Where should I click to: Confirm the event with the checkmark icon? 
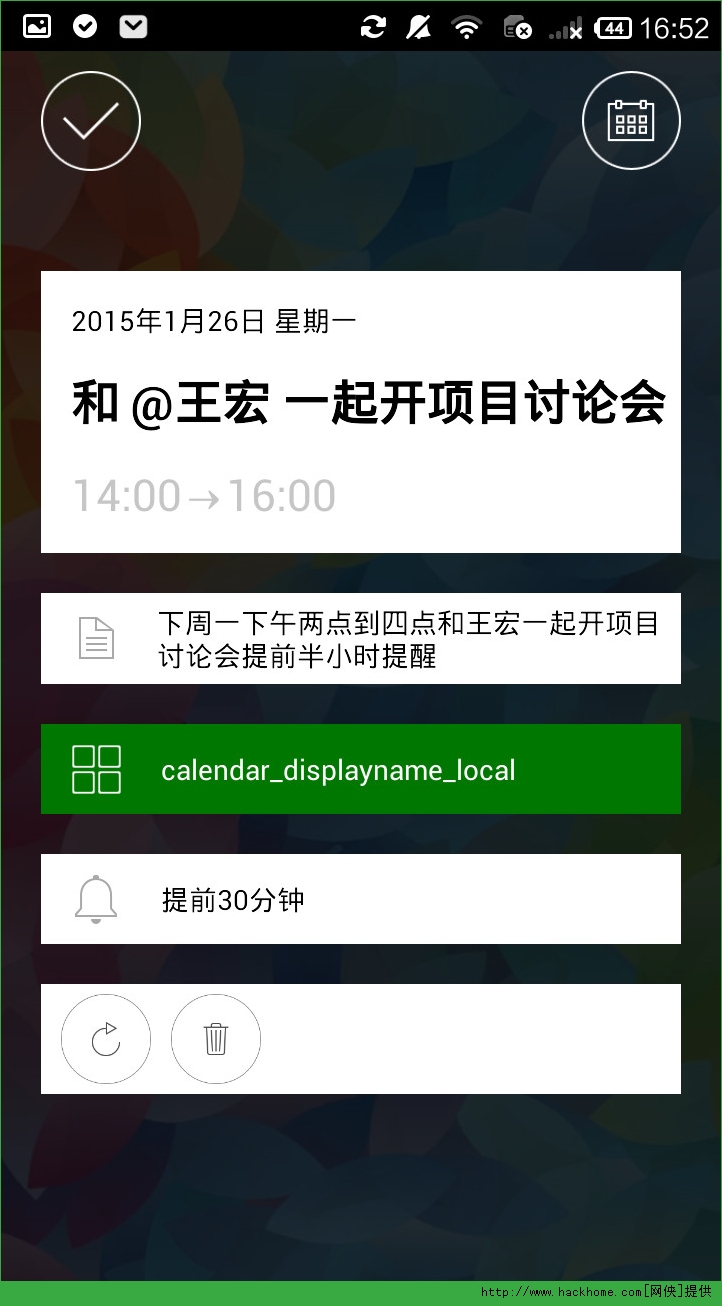click(x=91, y=121)
